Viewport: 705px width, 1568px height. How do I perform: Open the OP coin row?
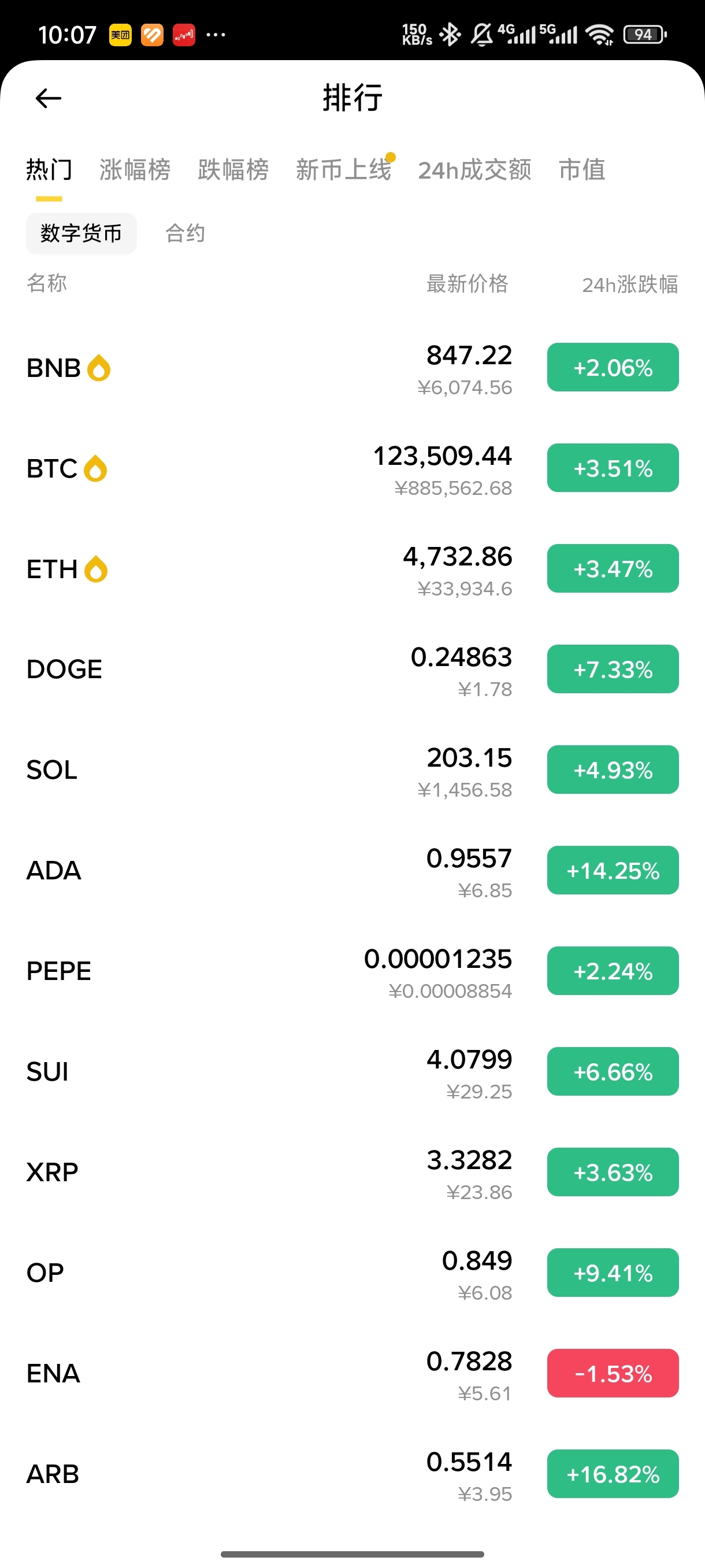click(x=353, y=1273)
